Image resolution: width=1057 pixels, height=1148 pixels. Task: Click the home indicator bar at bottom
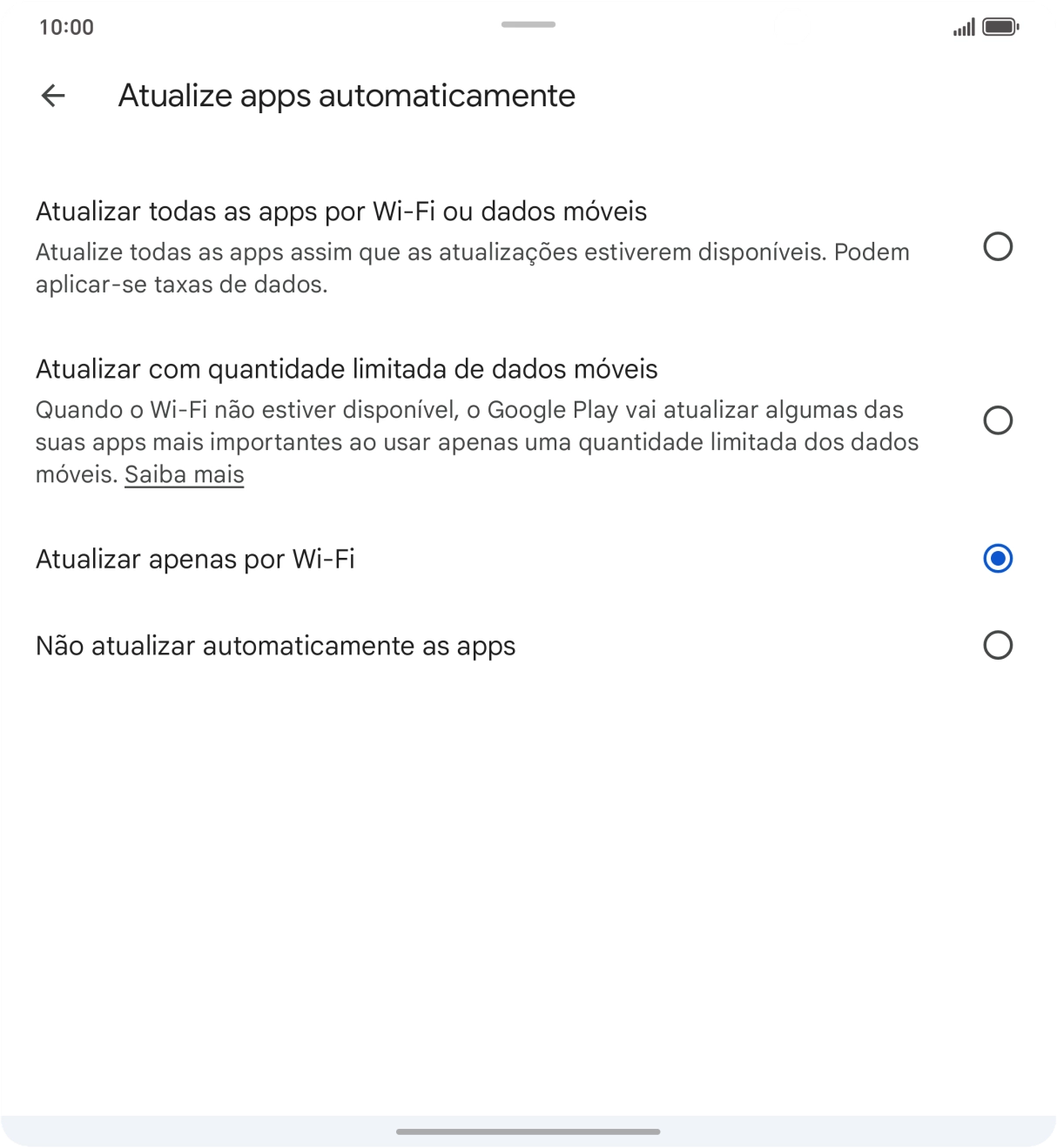528,1130
